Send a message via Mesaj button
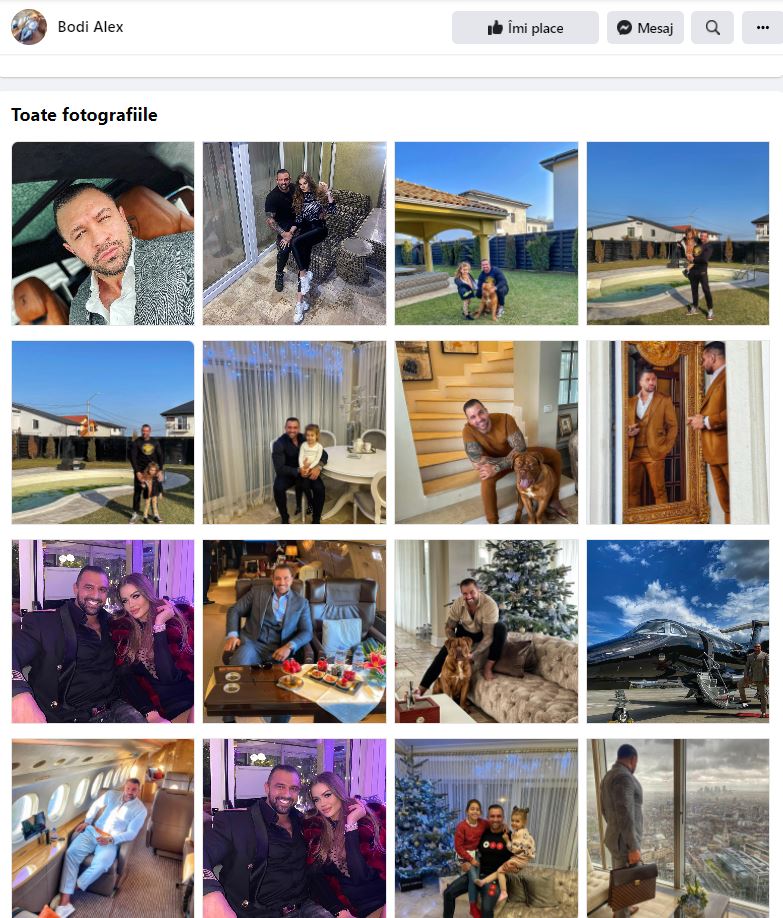 (645, 28)
